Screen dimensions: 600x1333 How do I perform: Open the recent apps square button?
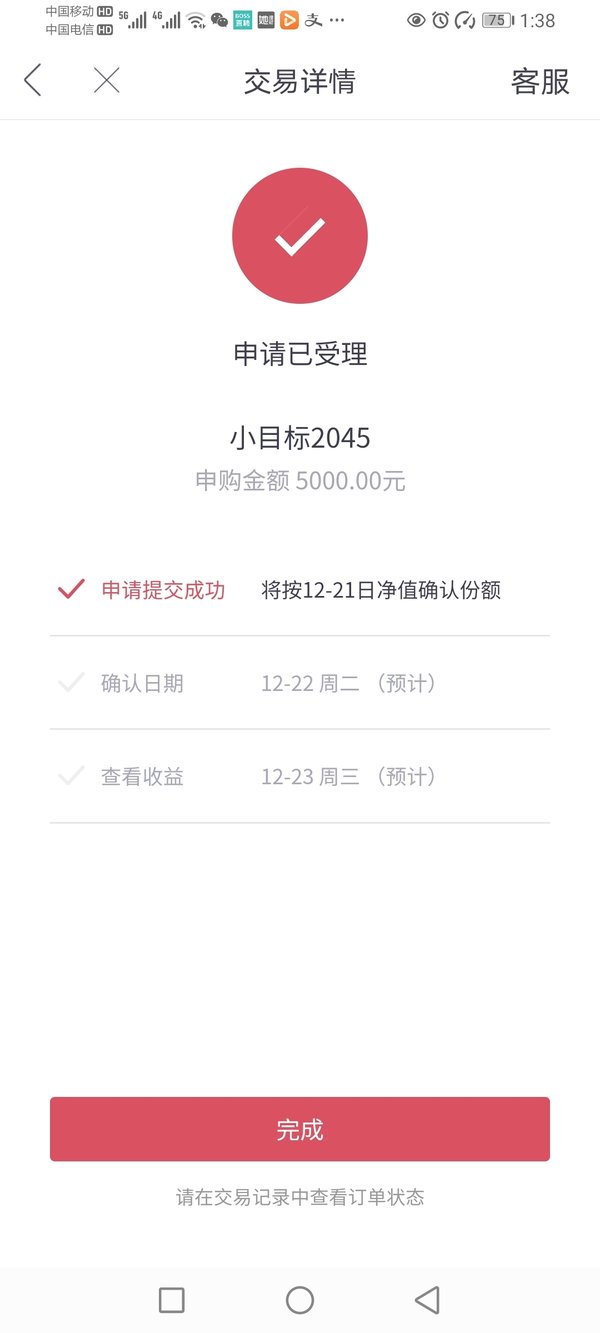tap(172, 1300)
